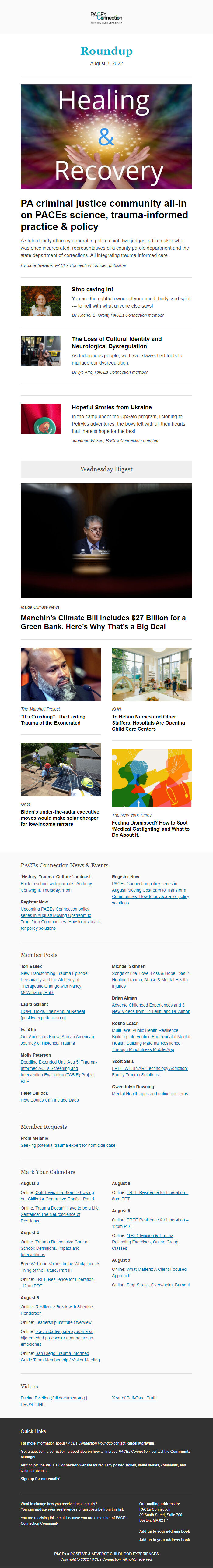Viewport: 213px width, 1568px height.
Task: Read 'Feeling Dismissed?' medical gaslighting article
Action: (151, 829)
